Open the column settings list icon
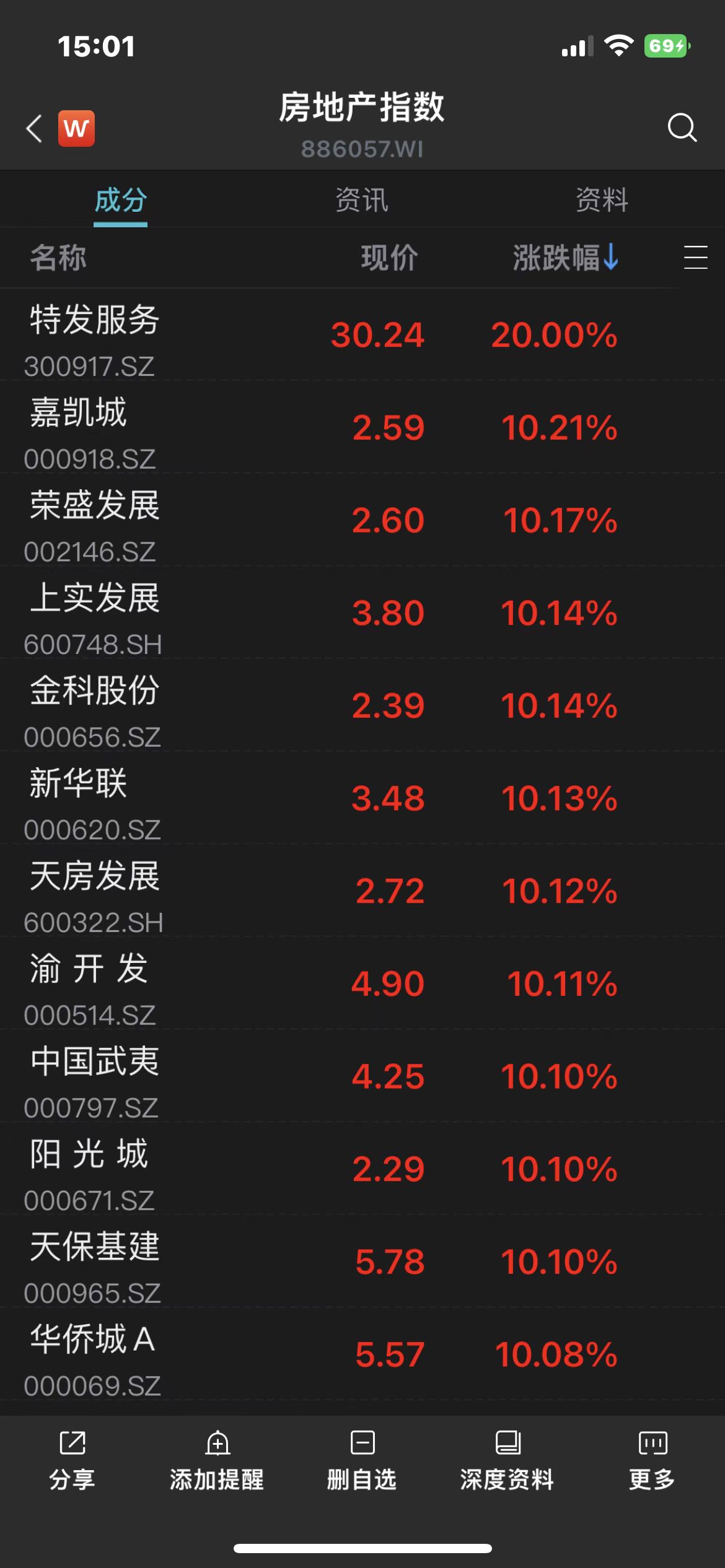725x1568 pixels. (x=695, y=258)
